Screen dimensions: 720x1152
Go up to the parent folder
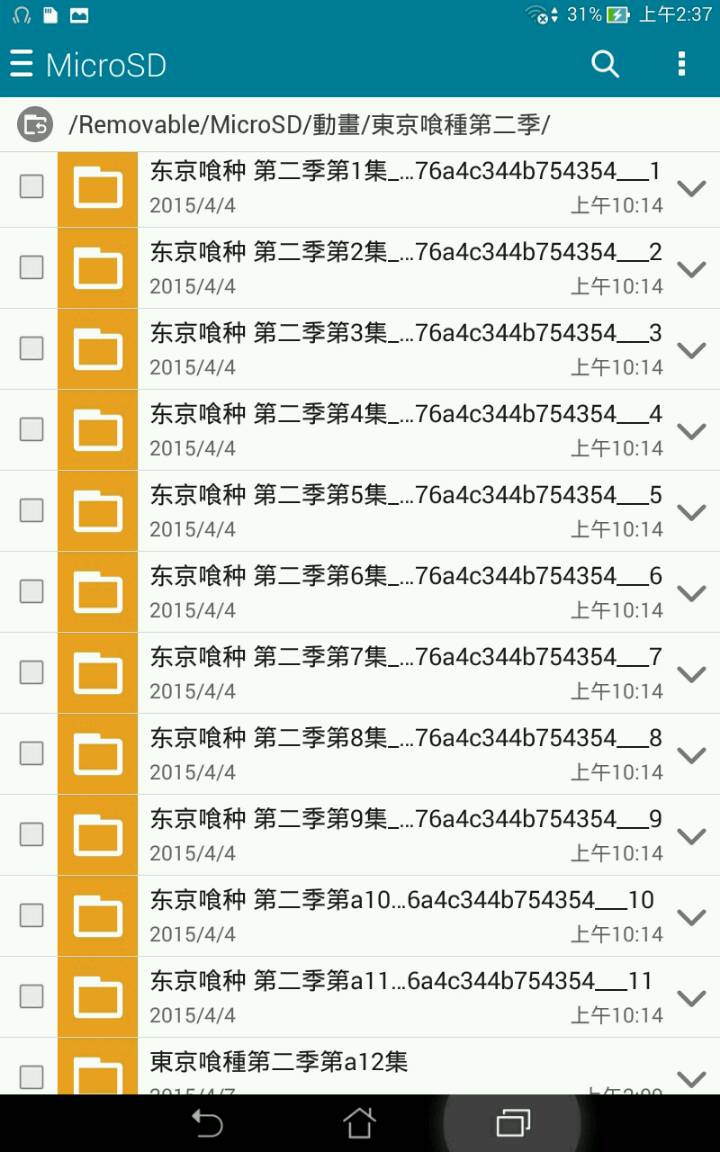point(34,124)
